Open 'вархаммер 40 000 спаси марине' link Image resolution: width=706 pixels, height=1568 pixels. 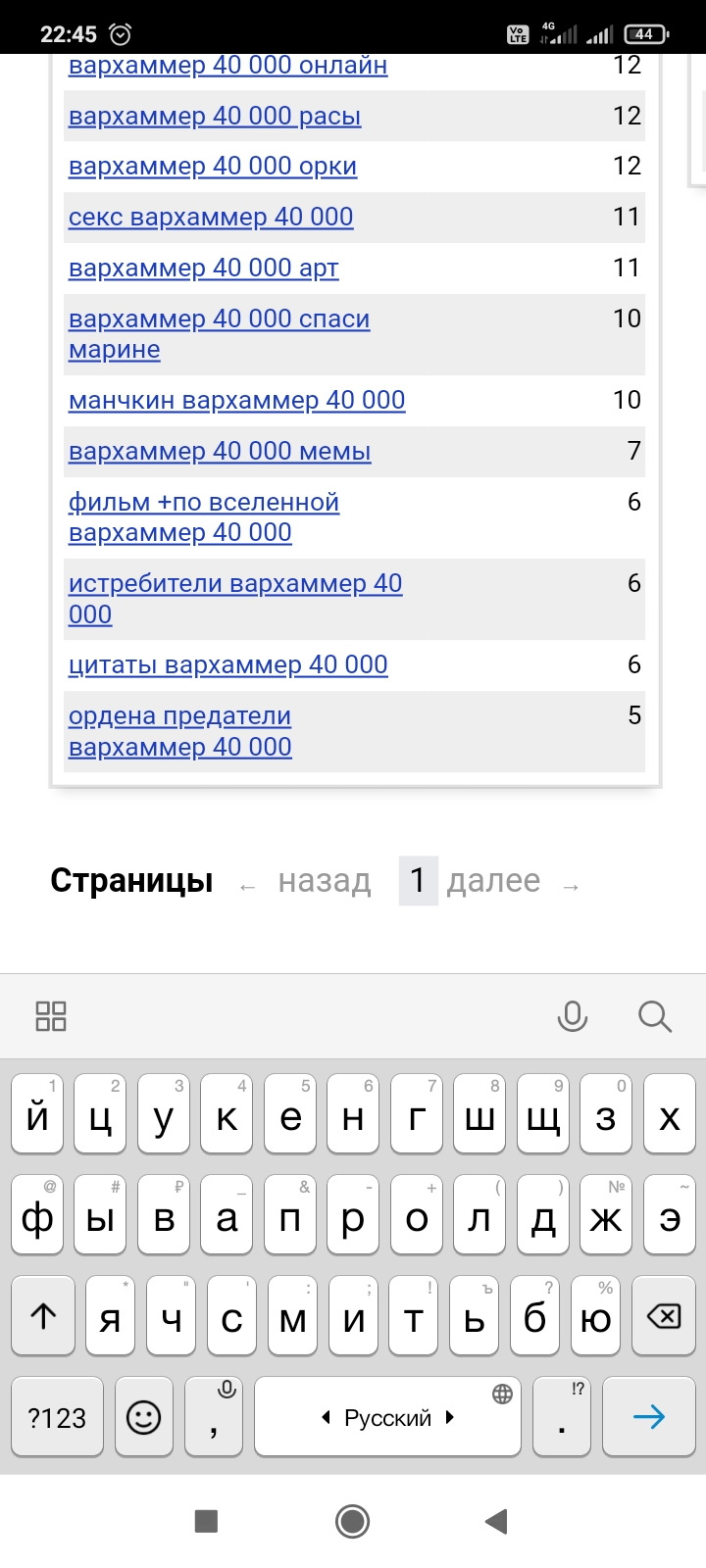219,334
